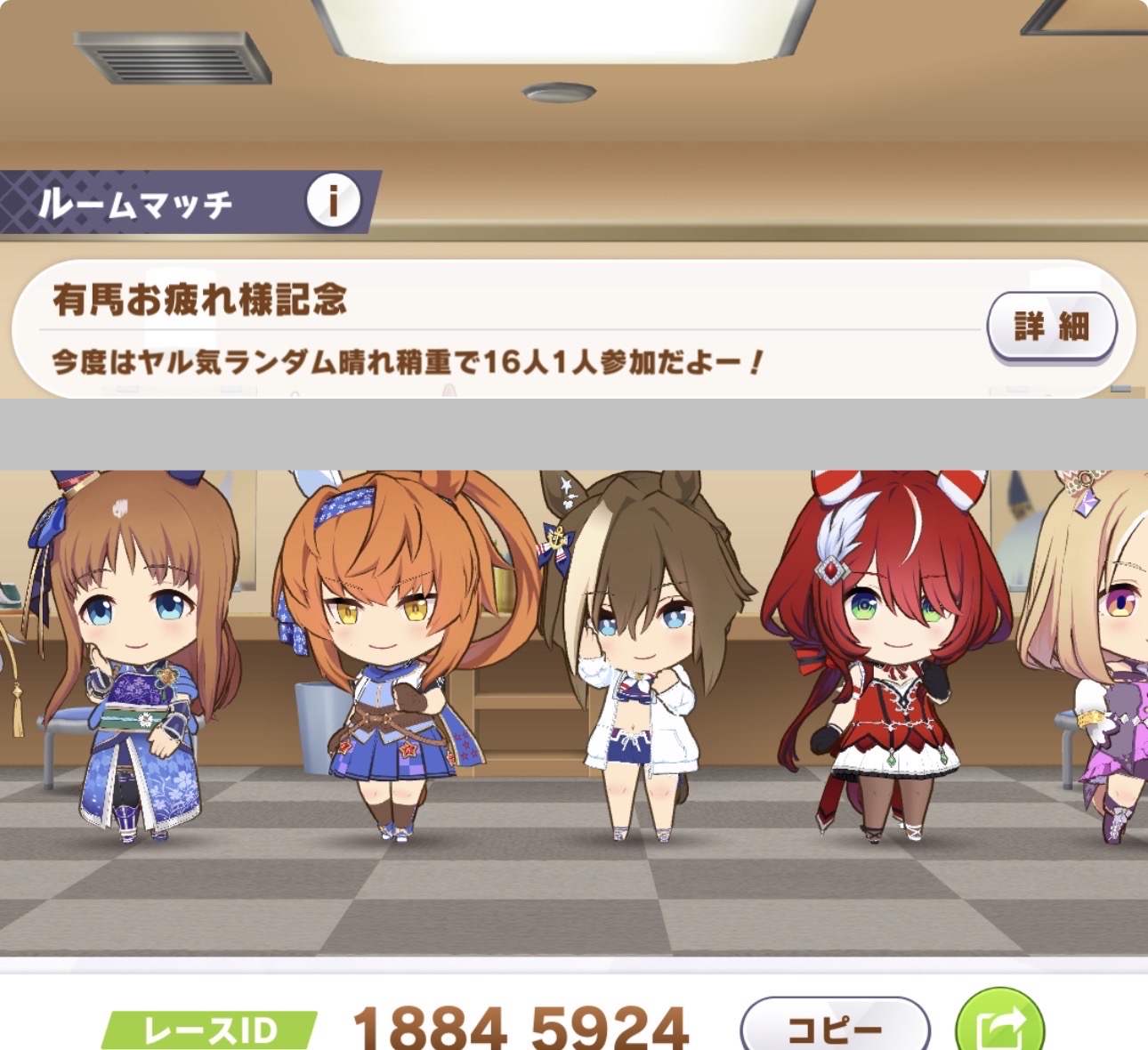
Task: Tap the 詳細 details button
Action: click(x=1052, y=327)
